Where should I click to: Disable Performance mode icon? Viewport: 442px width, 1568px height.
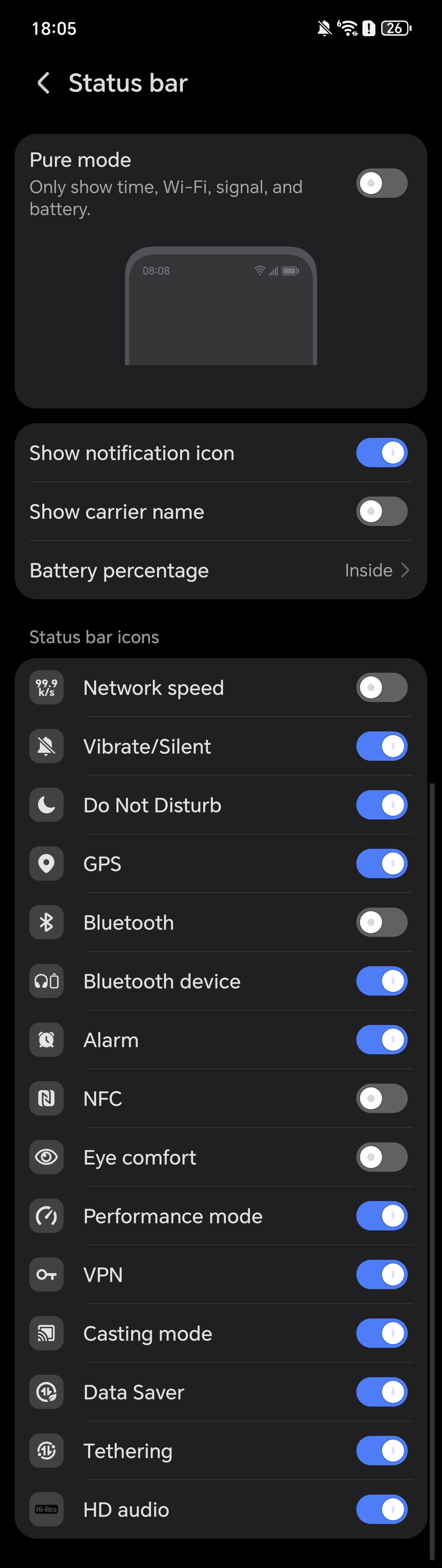pos(381,1216)
